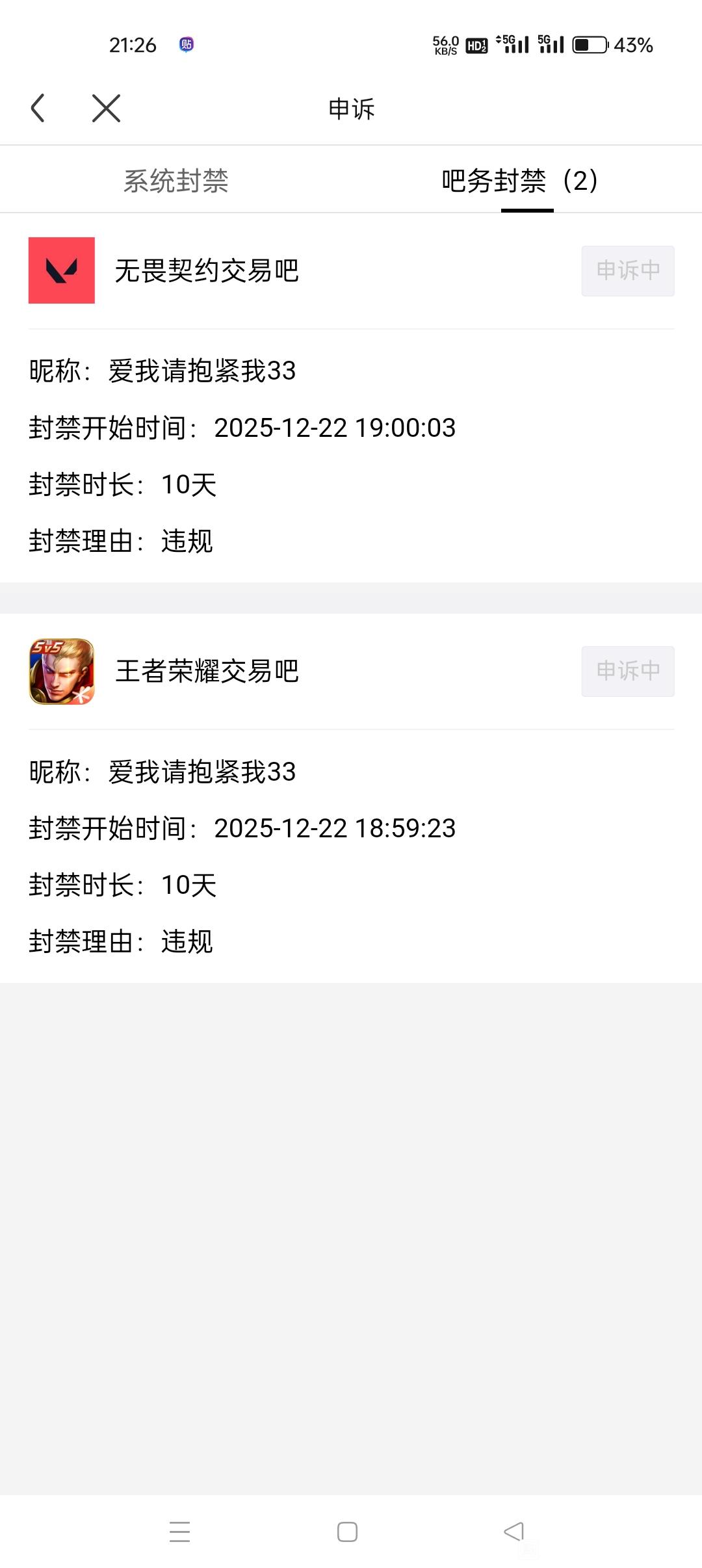Open the 王者荣耀交易吧 forum entry
This screenshot has width=702, height=1568.
click(206, 671)
